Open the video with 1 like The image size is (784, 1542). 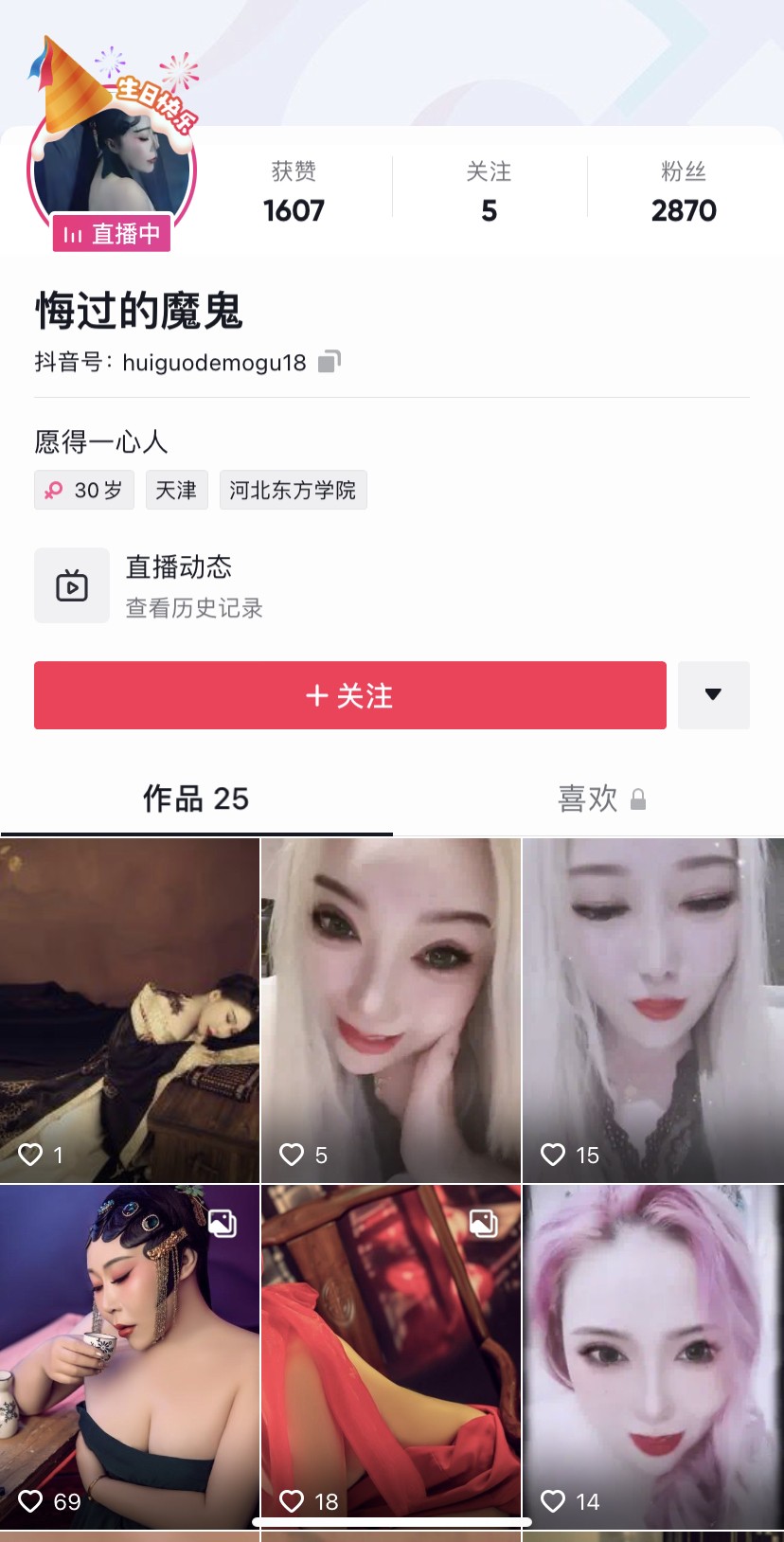(130, 1010)
